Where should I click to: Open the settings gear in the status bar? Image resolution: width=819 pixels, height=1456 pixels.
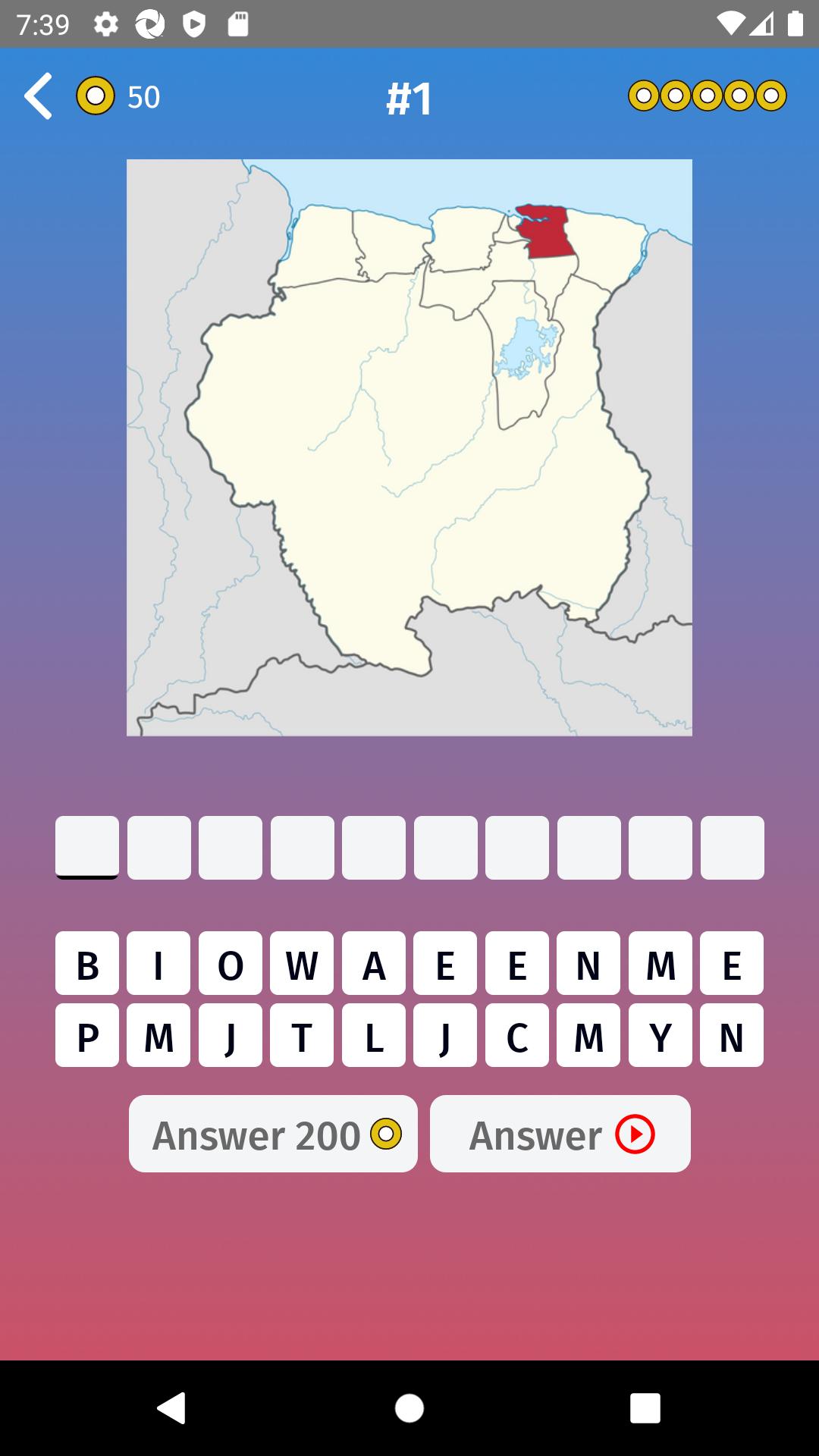tap(105, 24)
